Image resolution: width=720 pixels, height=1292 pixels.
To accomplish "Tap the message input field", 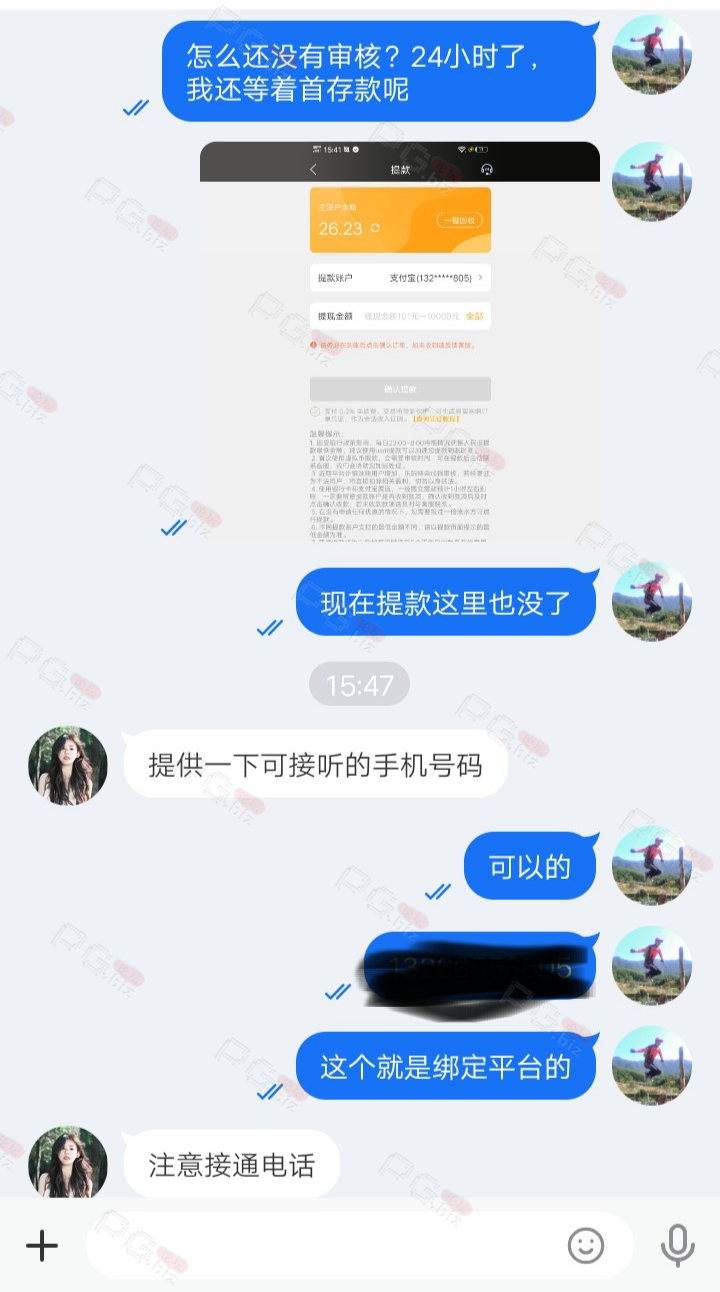I will [x=320, y=1245].
